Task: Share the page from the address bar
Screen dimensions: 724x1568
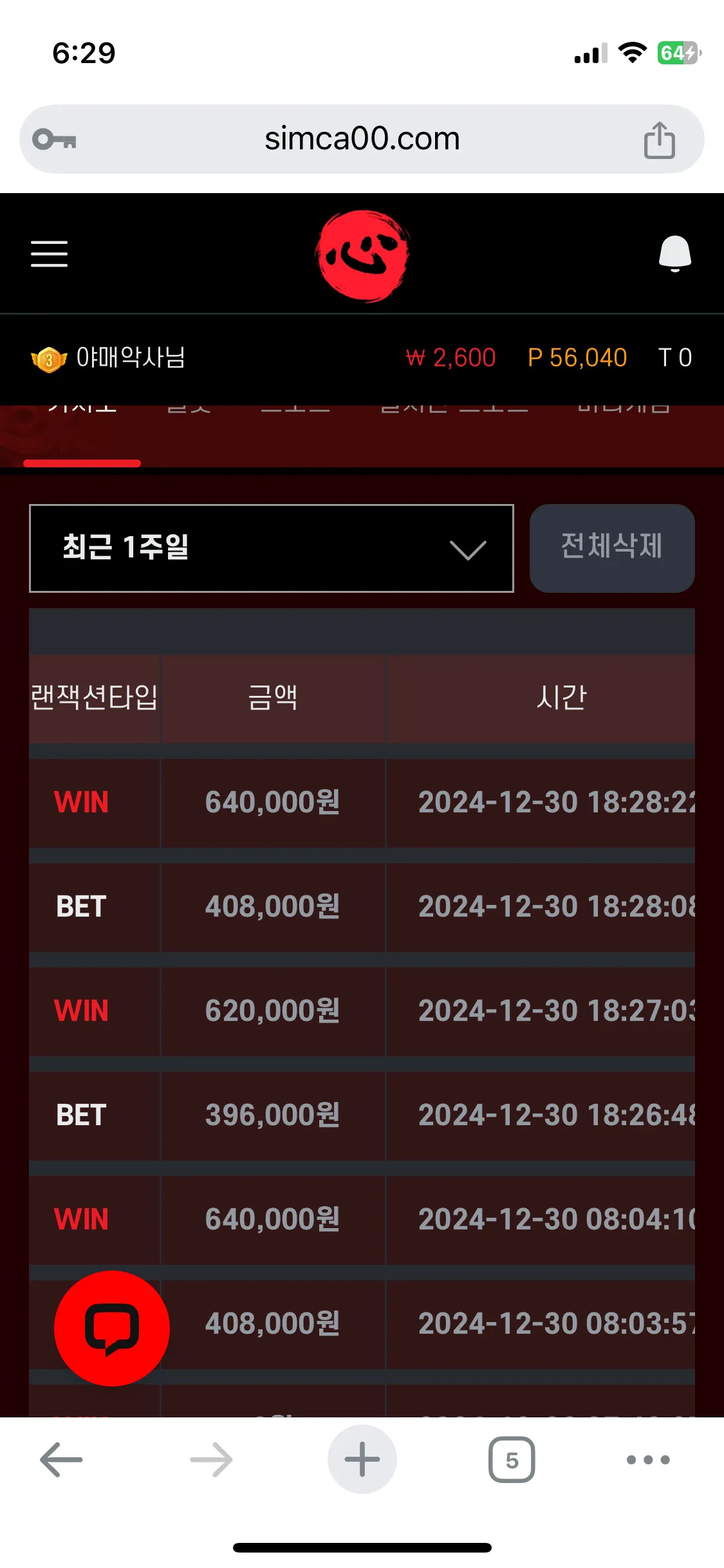Action: [x=660, y=140]
